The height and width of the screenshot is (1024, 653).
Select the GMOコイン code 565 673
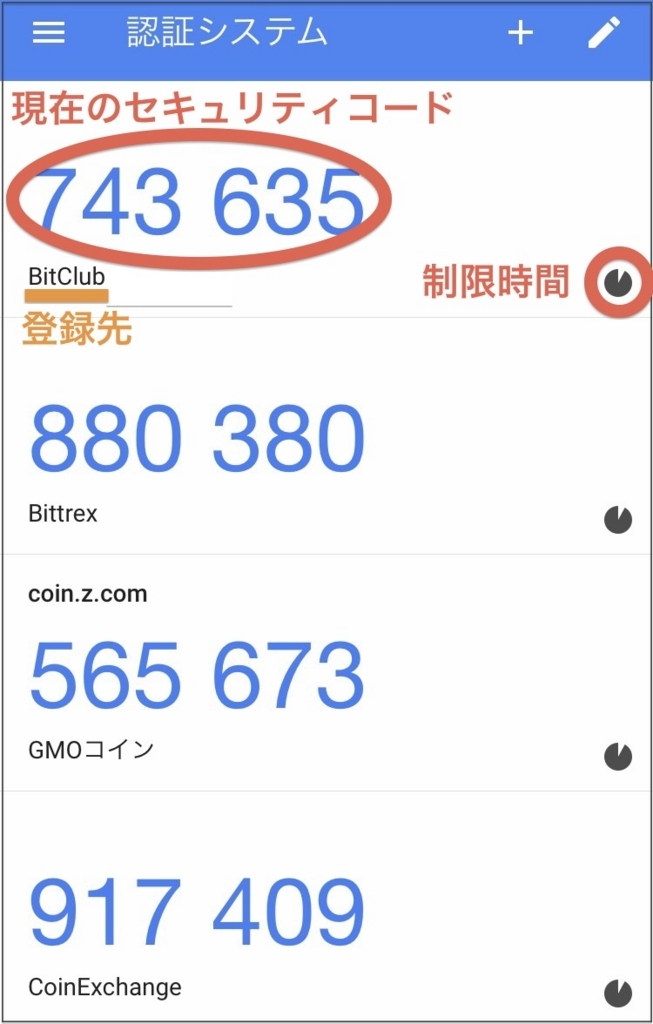(x=197, y=677)
